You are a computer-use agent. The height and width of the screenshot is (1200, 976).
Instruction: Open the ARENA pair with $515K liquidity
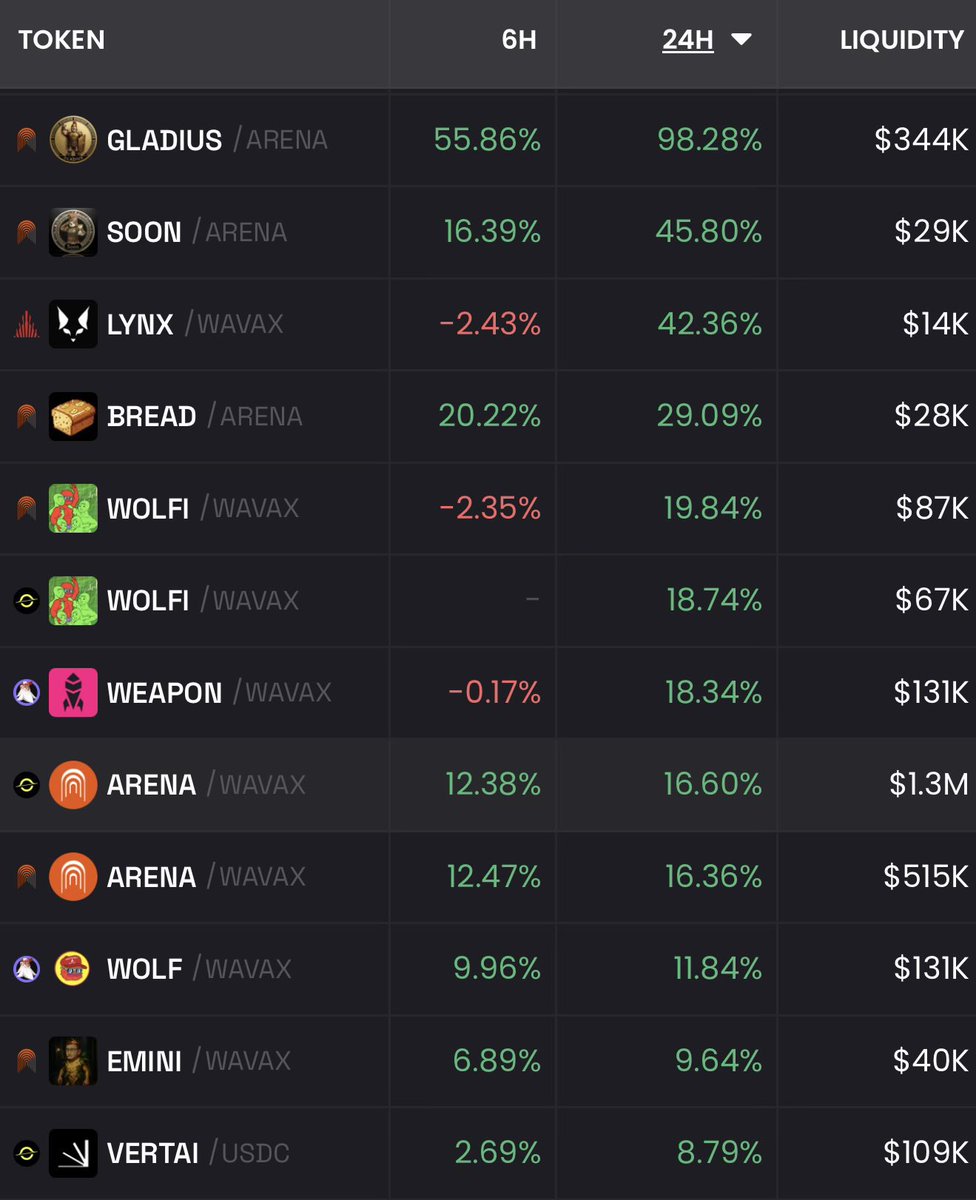coord(152,877)
